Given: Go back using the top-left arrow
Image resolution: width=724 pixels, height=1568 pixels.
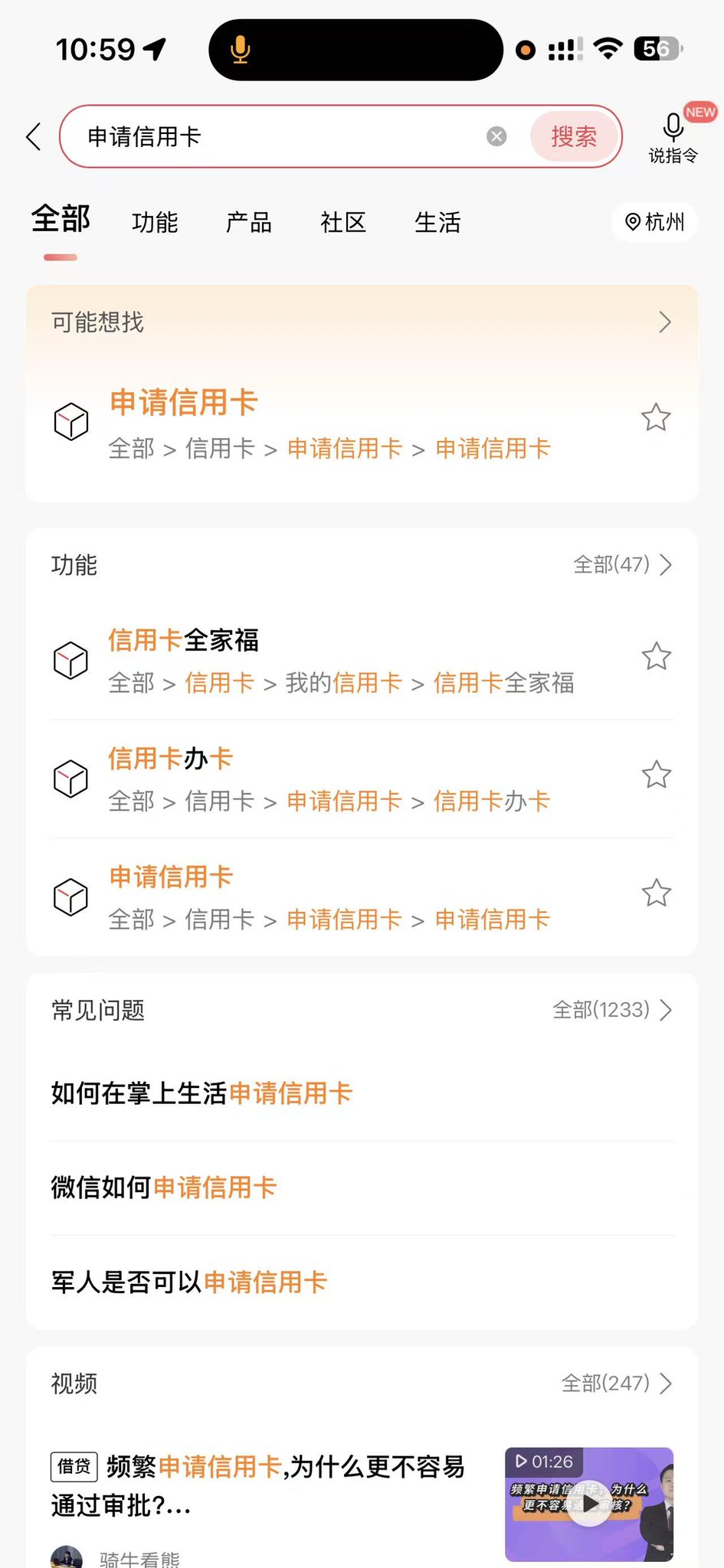Looking at the screenshot, I should pyautogui.click(x=34, y=137).
